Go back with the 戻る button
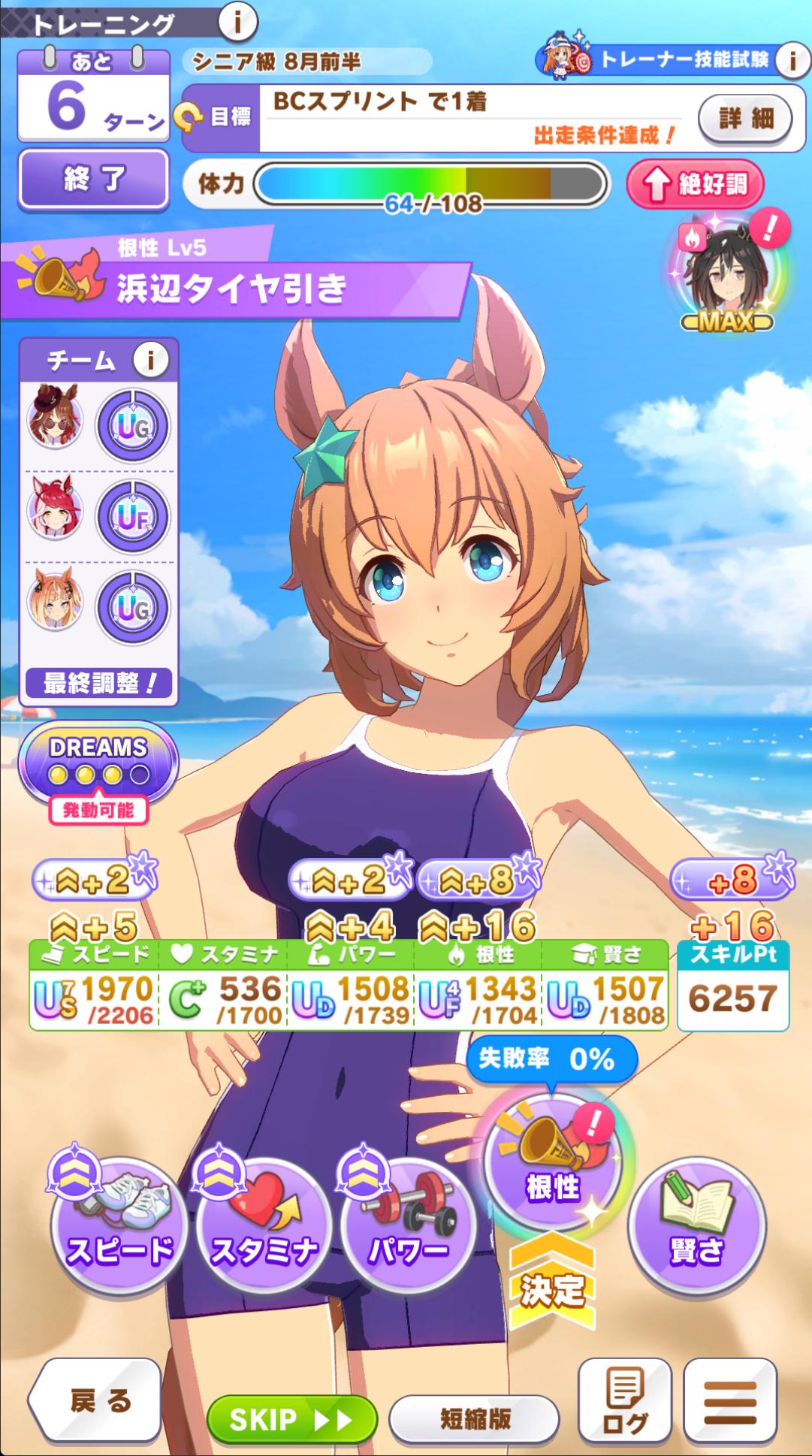 (x=98, y=1401)
